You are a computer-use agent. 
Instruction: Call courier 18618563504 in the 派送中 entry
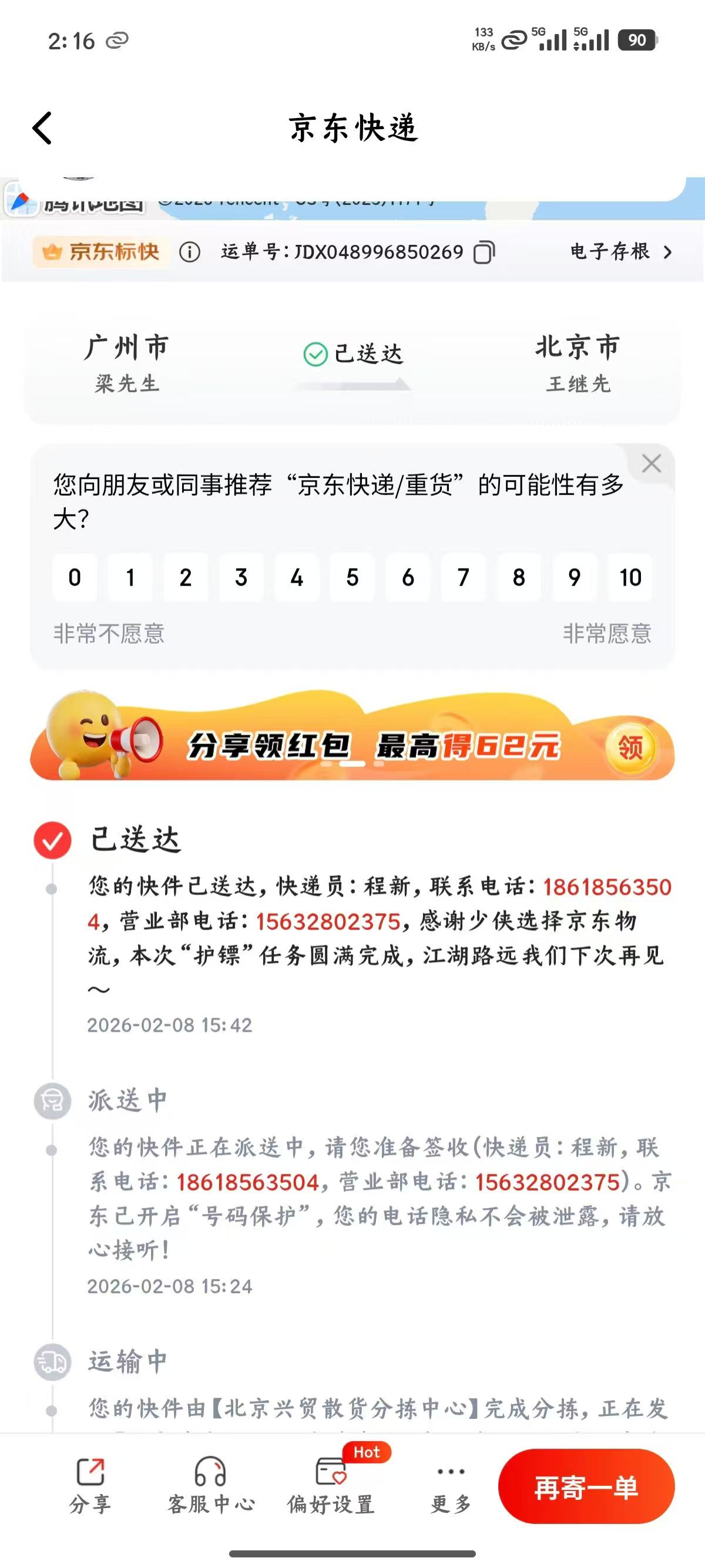[248, 1183]
